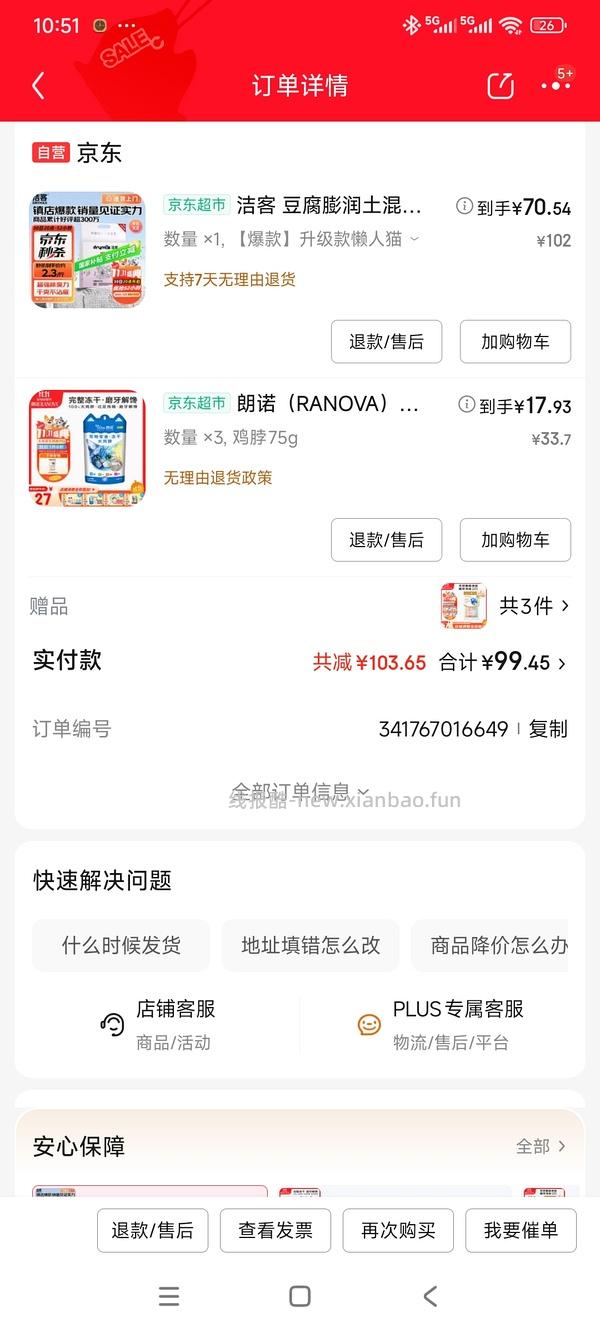Go back from order details
This screenshot has height=1333, width=600.
pyautogui.click(x=38, y=86)
